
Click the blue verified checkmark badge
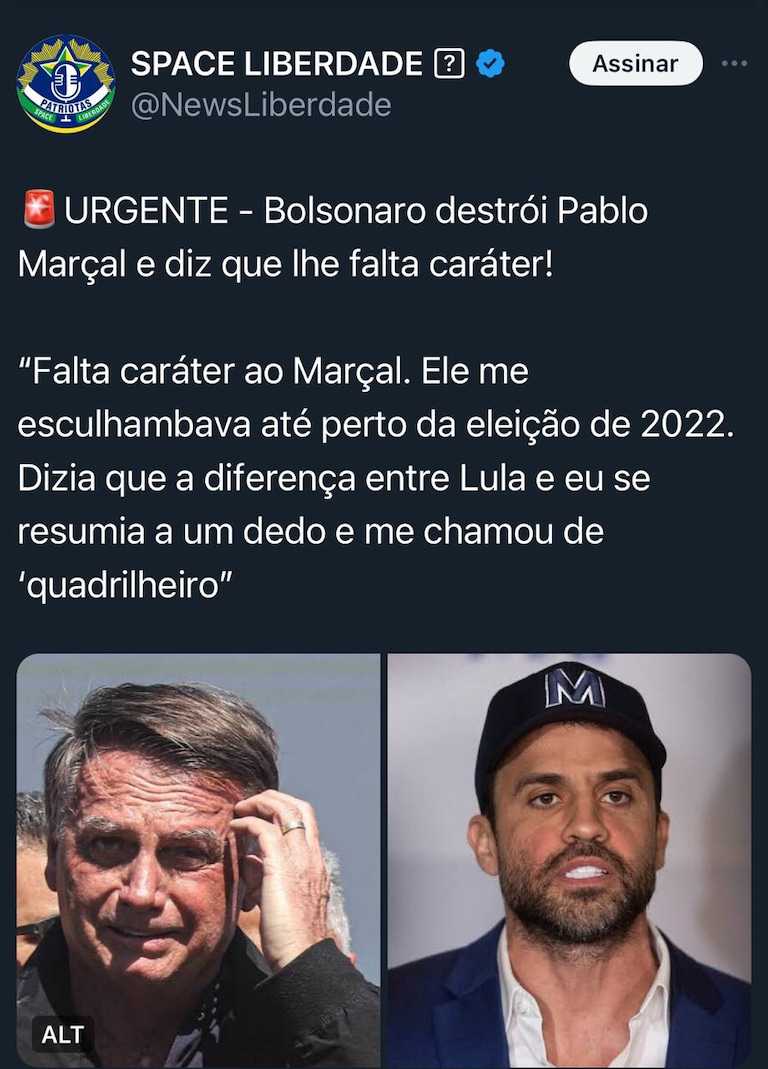click(x=489, y=61)
